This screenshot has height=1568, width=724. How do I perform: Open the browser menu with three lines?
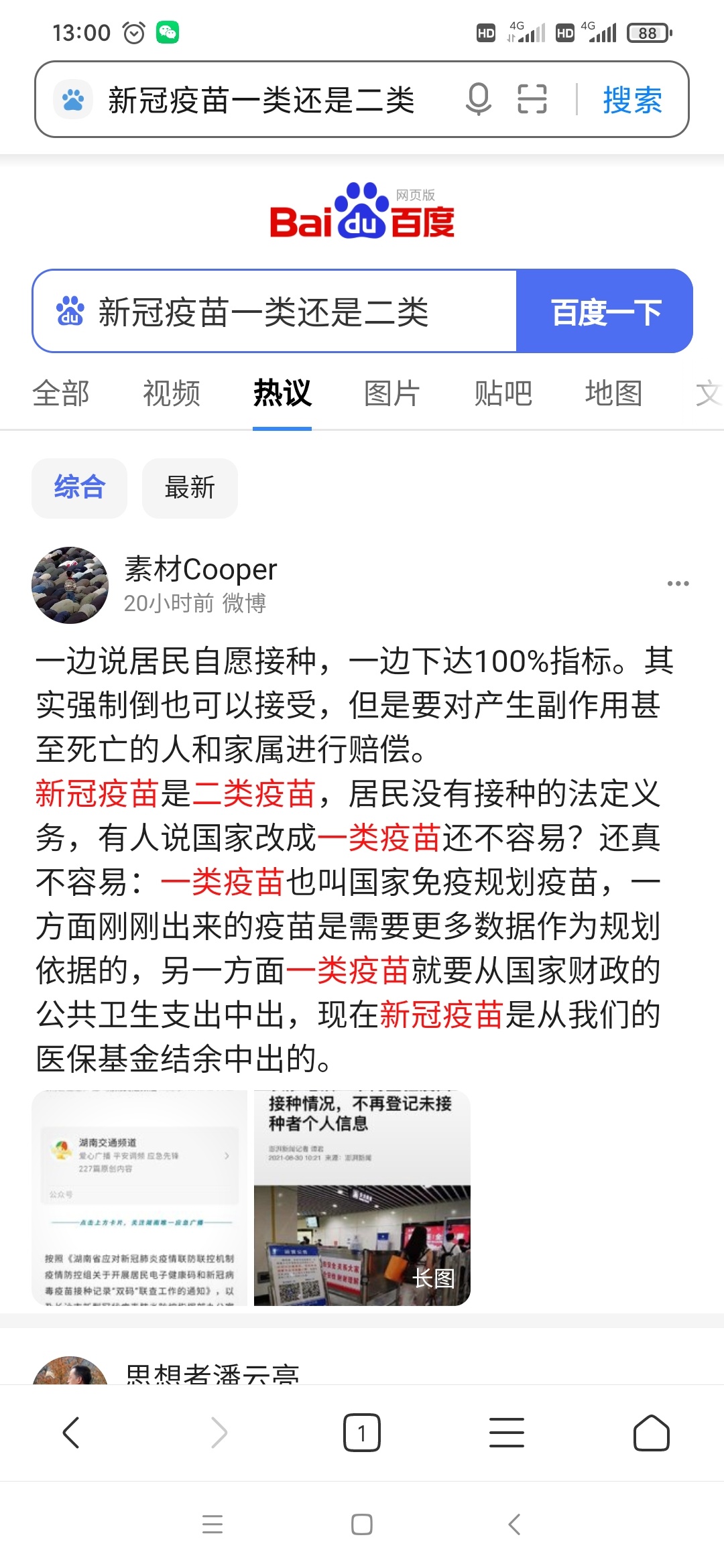tap(507, 1433)
